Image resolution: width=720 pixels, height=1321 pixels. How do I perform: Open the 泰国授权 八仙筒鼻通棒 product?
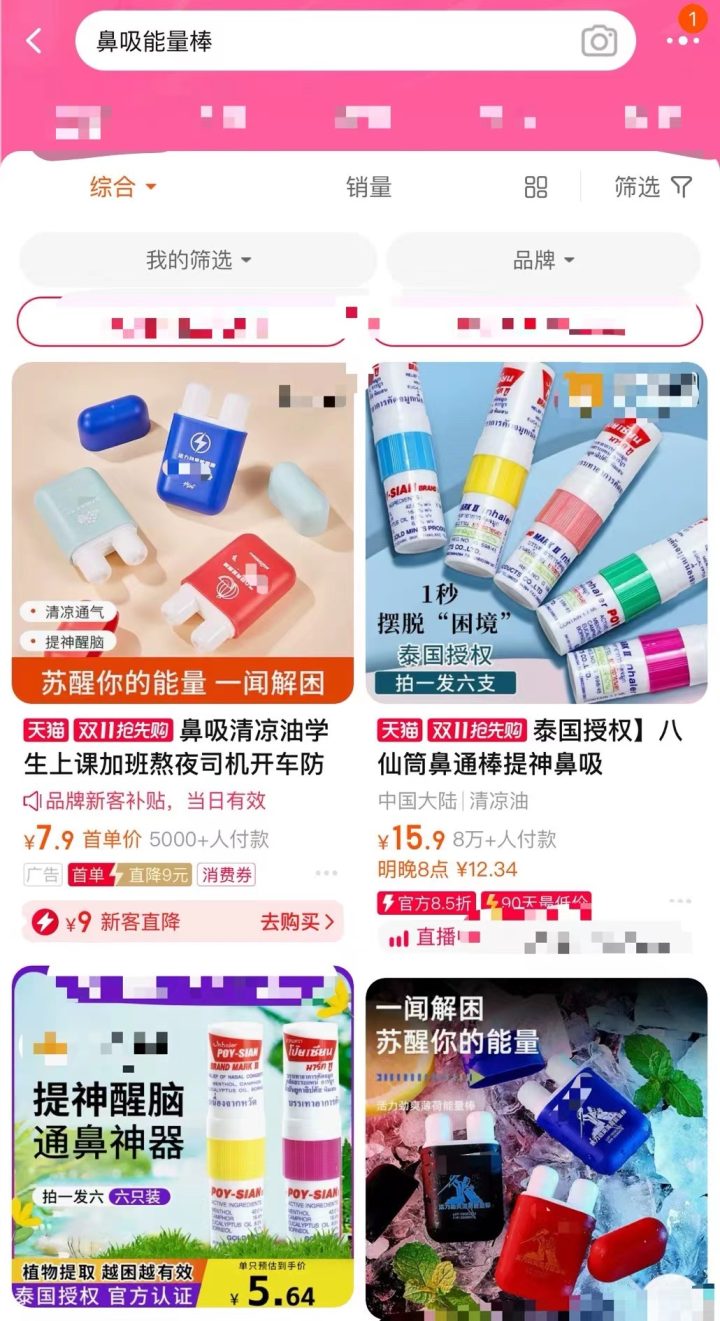tap(536, 534)
